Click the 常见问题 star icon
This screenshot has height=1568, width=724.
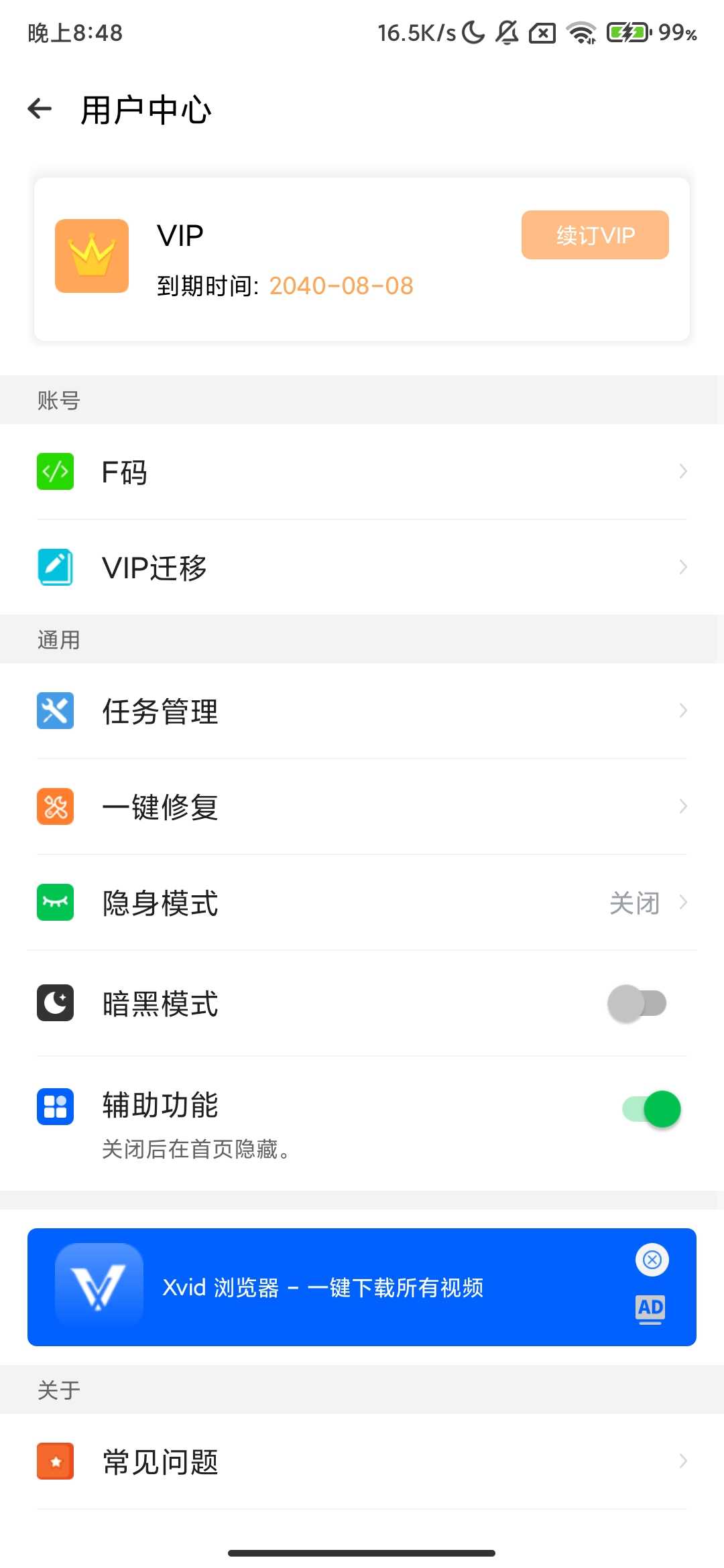[54, 1461]
